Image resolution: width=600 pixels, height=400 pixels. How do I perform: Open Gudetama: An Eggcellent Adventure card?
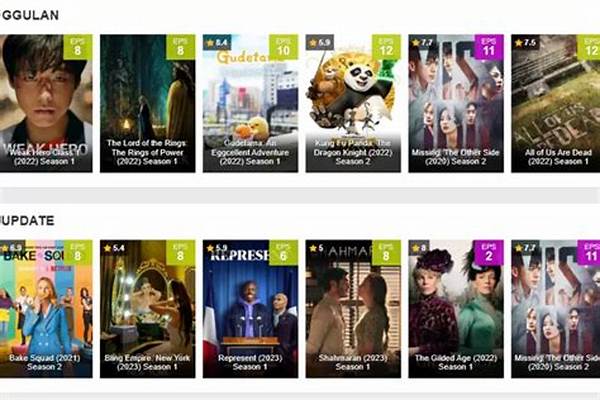pyautogui.click(x=250, y=100)
